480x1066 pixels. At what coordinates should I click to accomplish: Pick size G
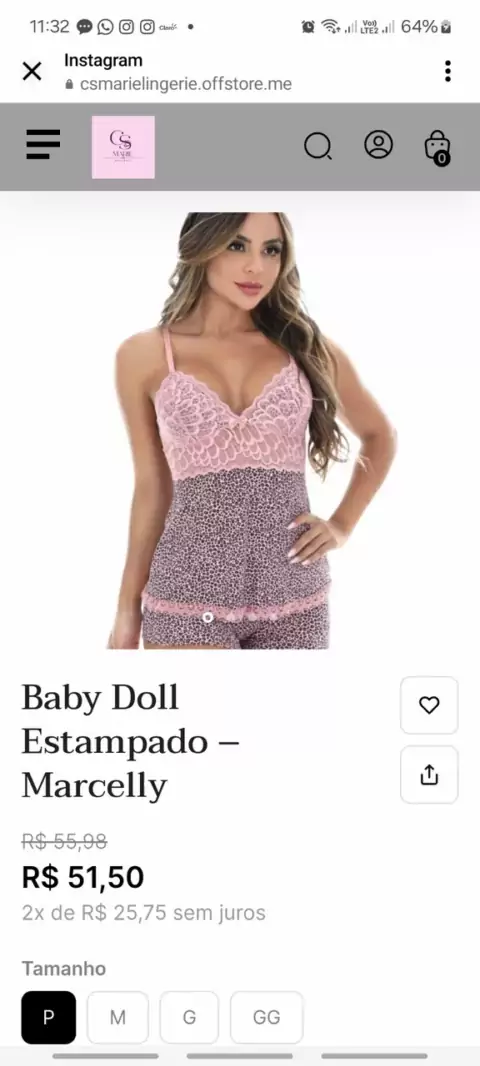coord(189,1017)
